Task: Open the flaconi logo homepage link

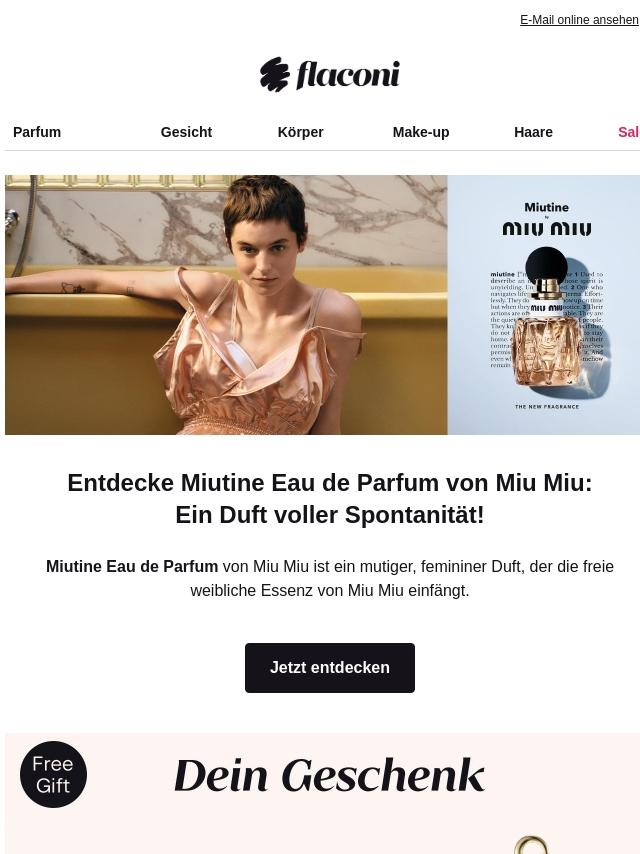Action: [x=329, y=75]
